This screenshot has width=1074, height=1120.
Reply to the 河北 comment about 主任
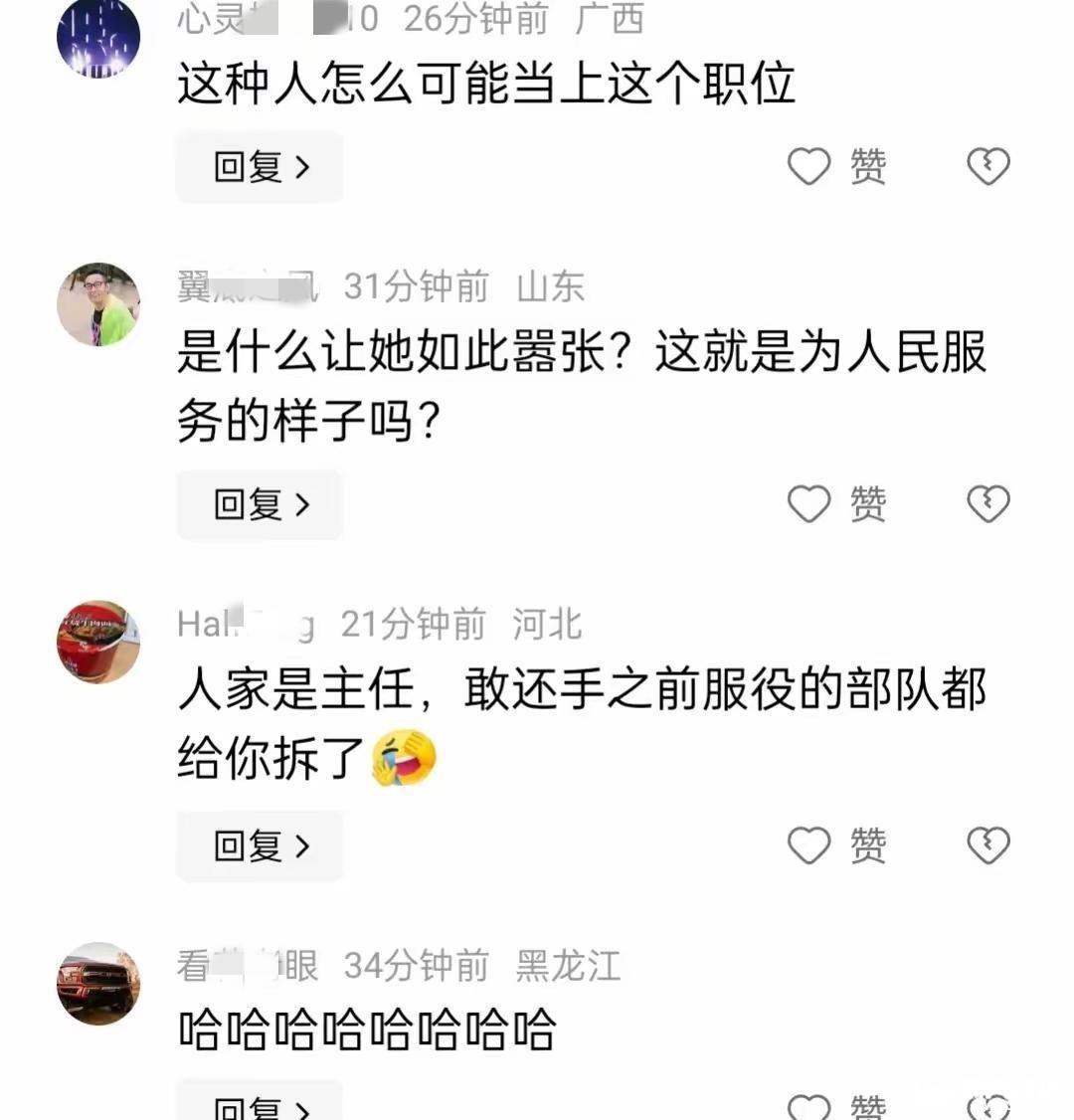point(260,846)
